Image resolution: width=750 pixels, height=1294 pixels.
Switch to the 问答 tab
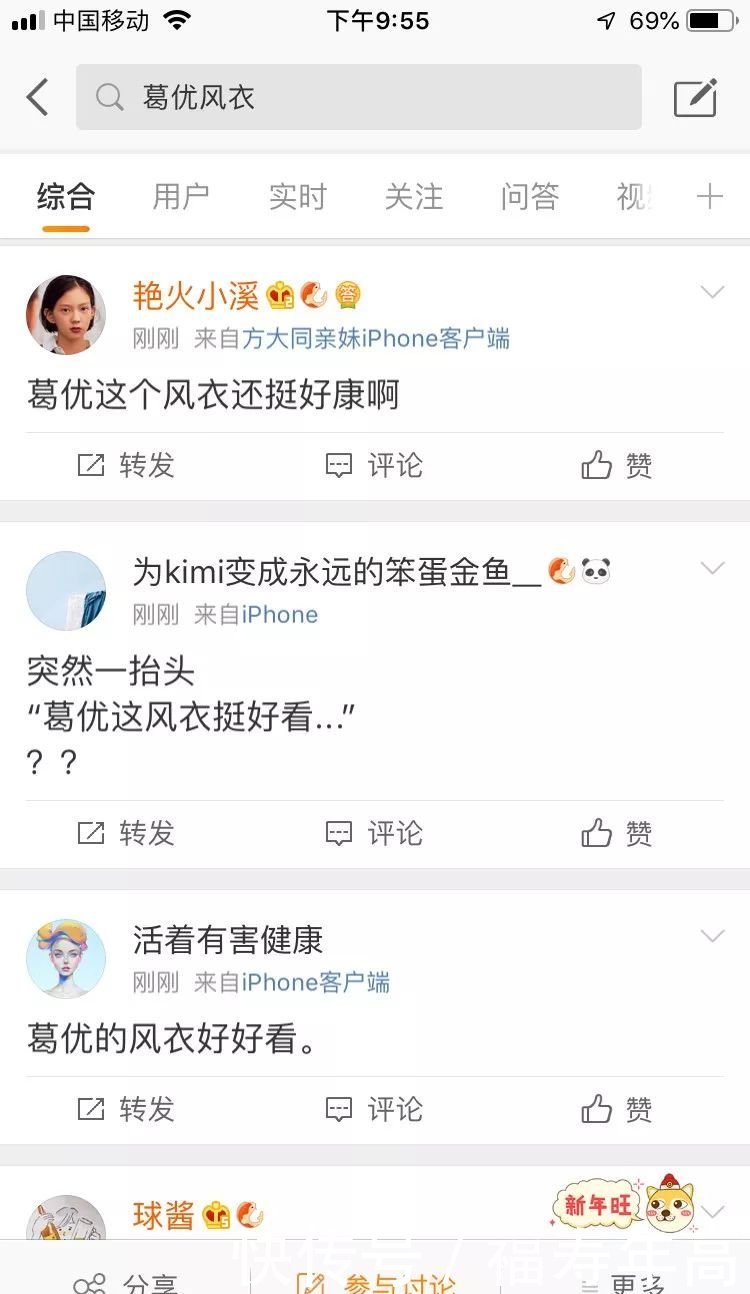pyautogui.click(x=529, y=197)
